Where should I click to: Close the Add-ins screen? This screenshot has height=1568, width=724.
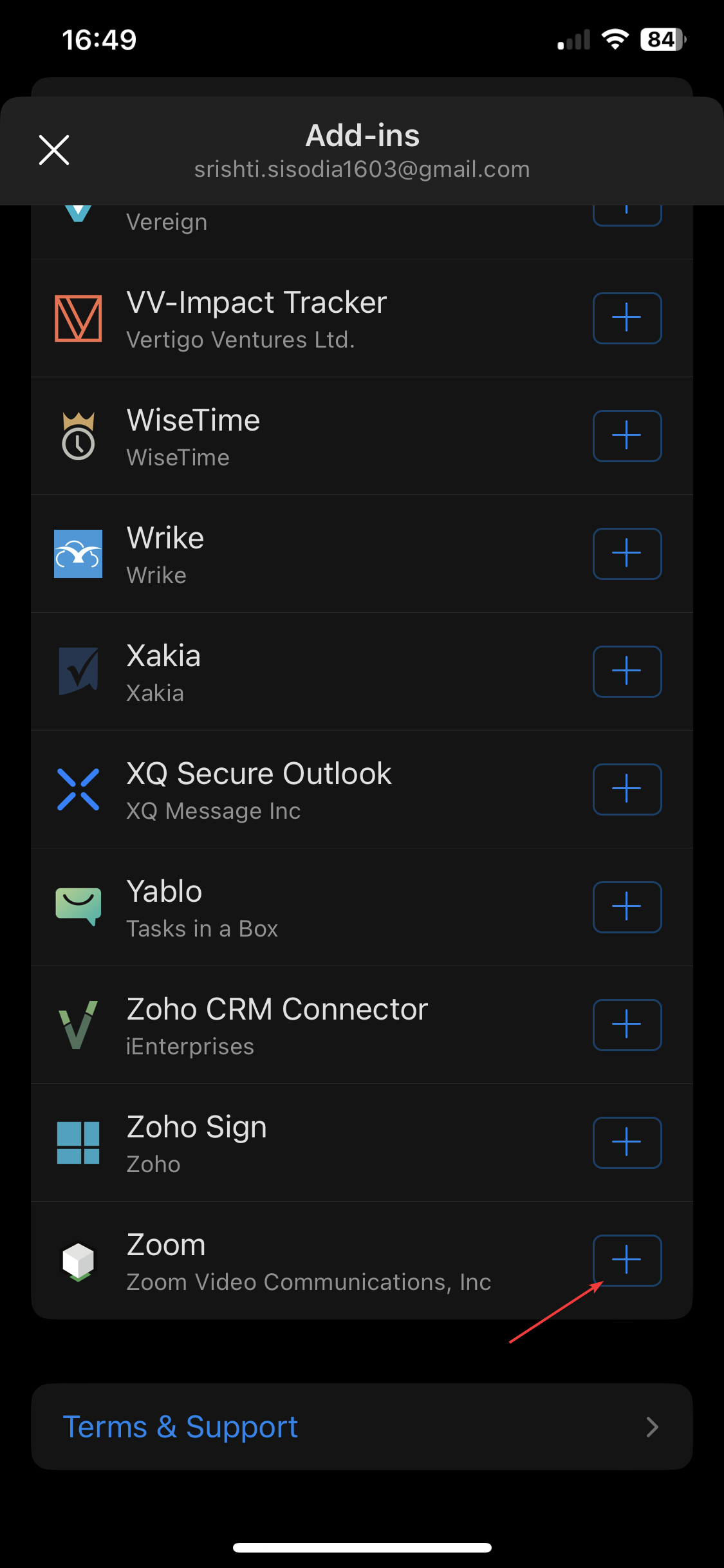[x=54, y=150]
